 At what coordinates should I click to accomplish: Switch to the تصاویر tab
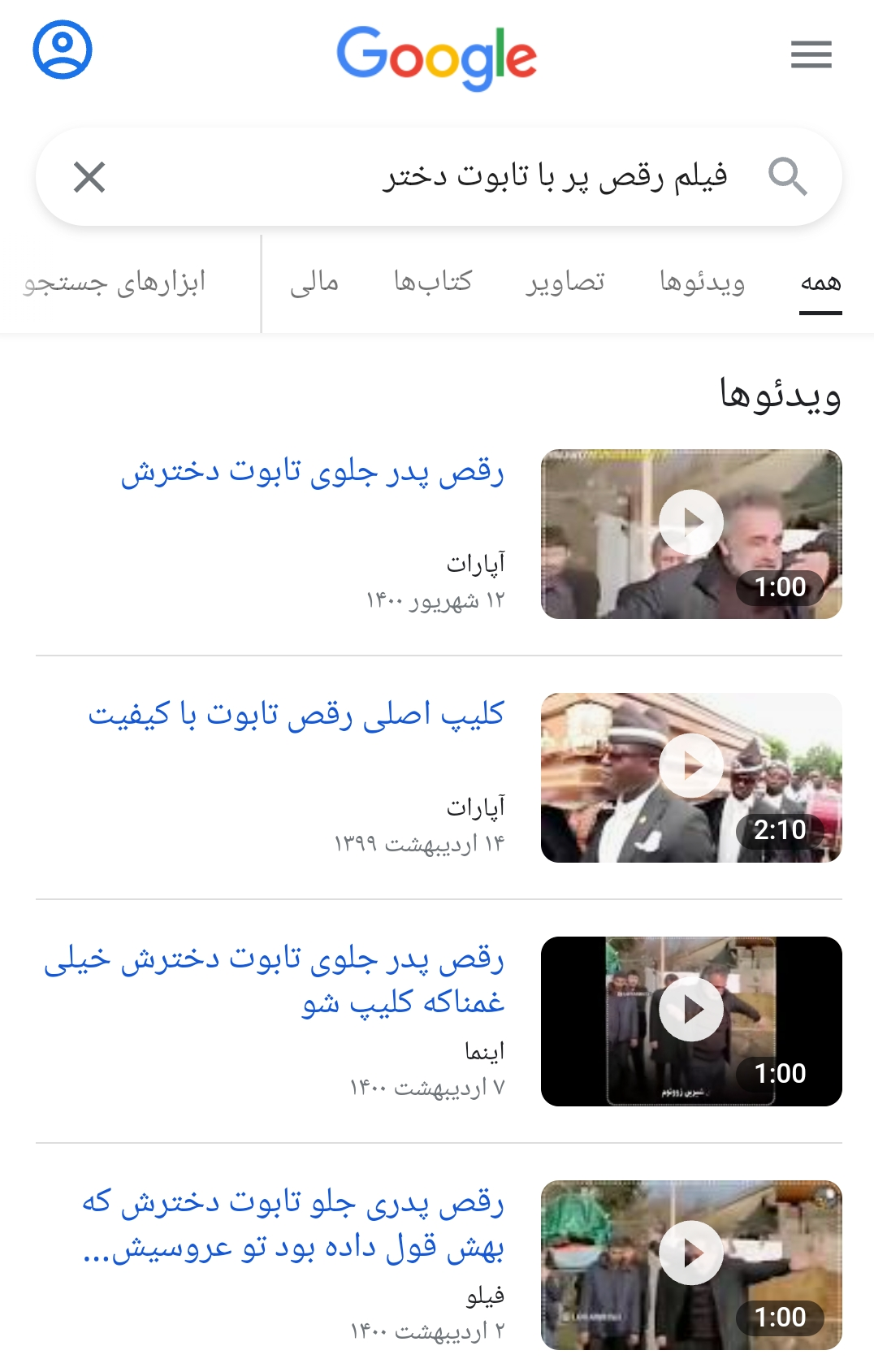click(565, 283)
